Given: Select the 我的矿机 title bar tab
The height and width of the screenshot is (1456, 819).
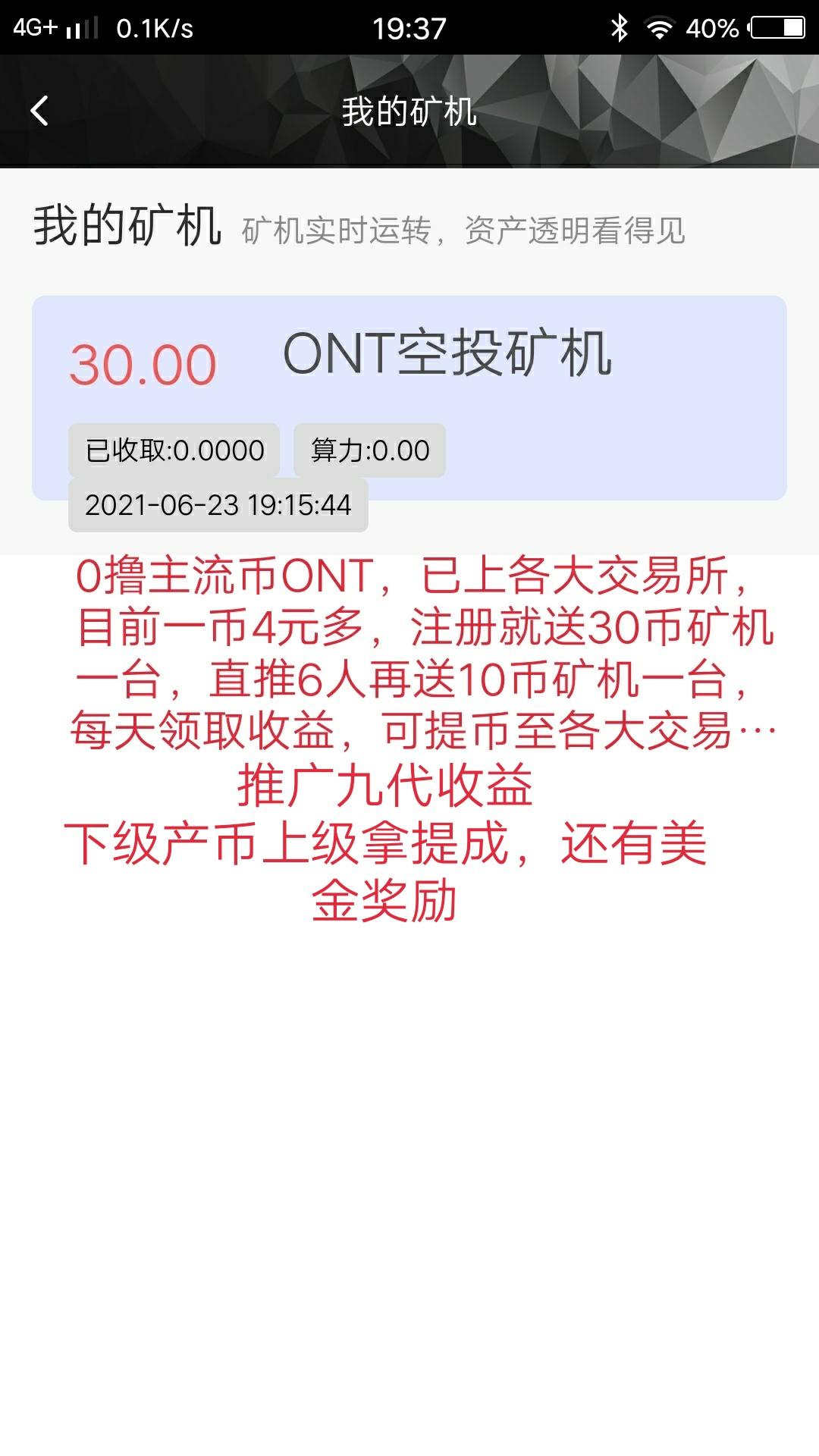Looking at the screenshot, I should click(x=409, y=111).
